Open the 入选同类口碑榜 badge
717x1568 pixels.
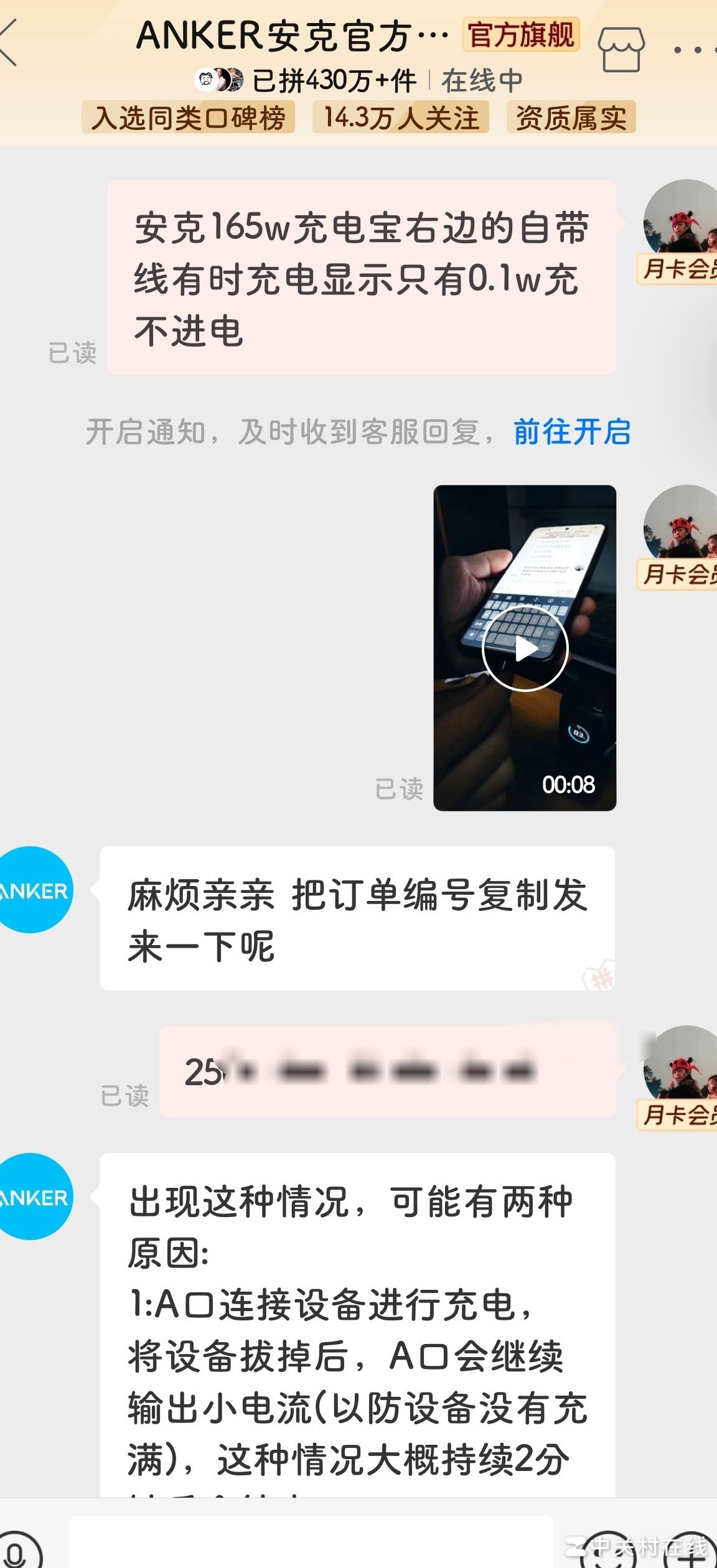(188, 118)
